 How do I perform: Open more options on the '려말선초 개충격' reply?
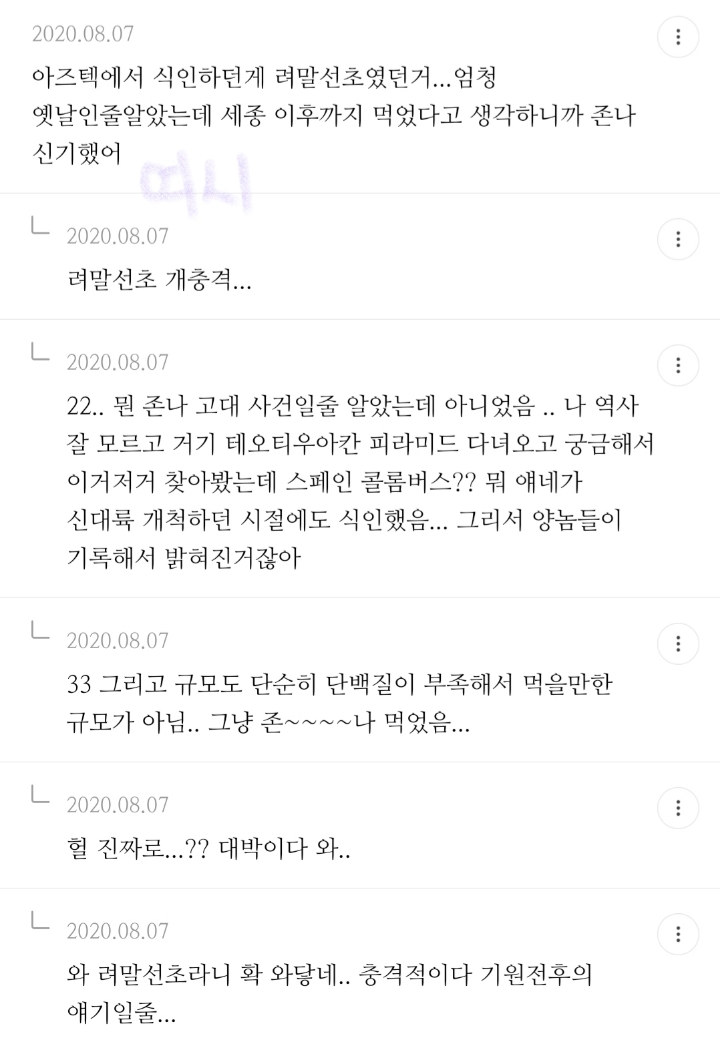point(678,239)
